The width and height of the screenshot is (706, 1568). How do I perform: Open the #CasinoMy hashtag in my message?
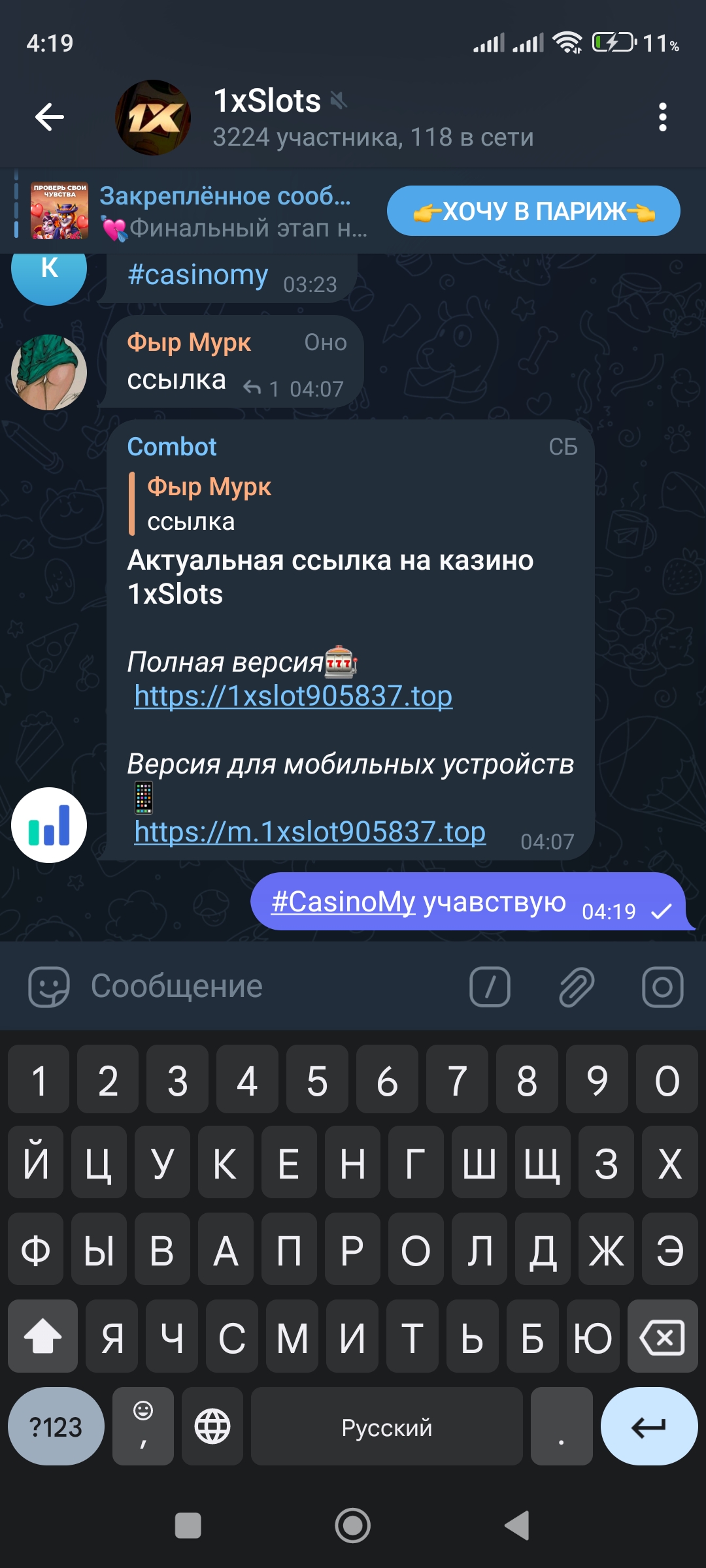pos(343,902)
